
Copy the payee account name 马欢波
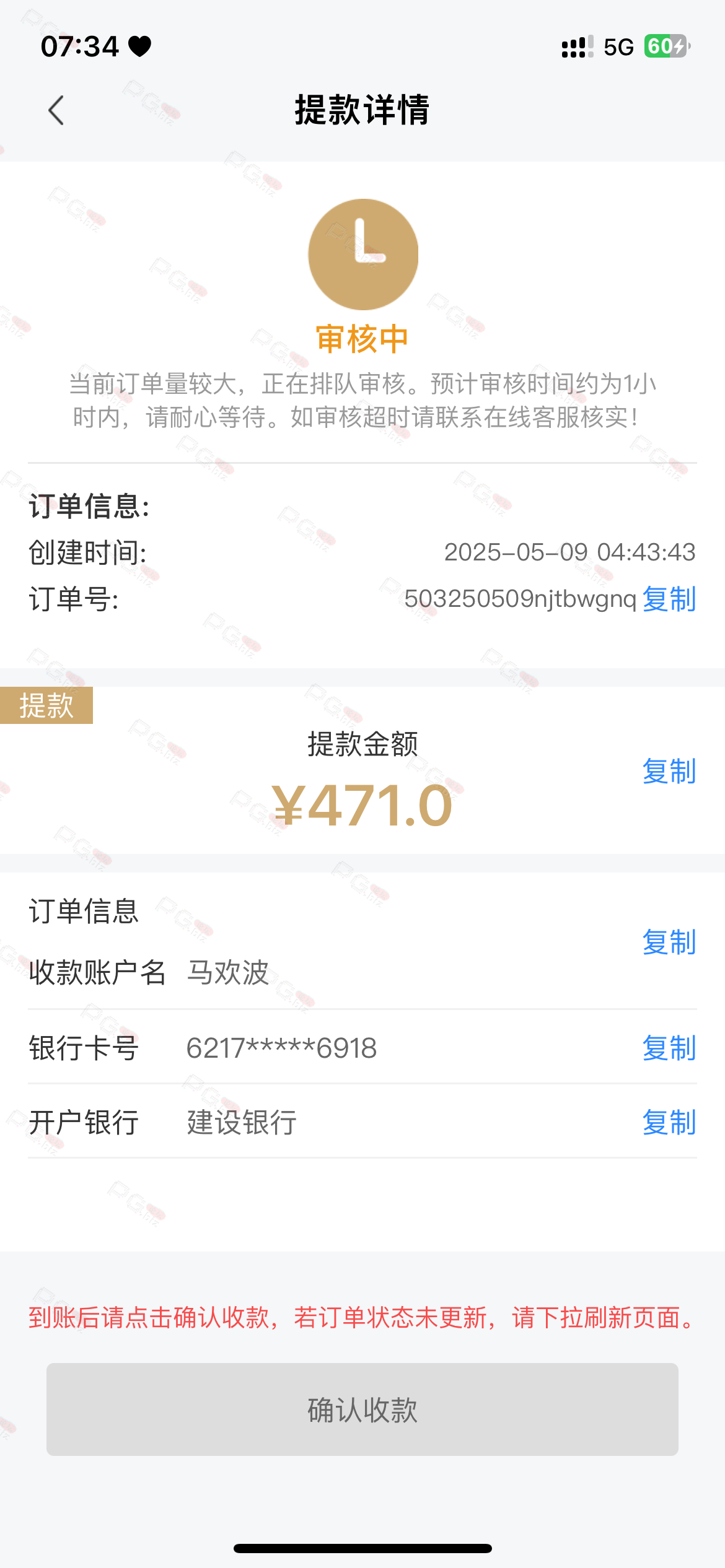click(669, 942)
